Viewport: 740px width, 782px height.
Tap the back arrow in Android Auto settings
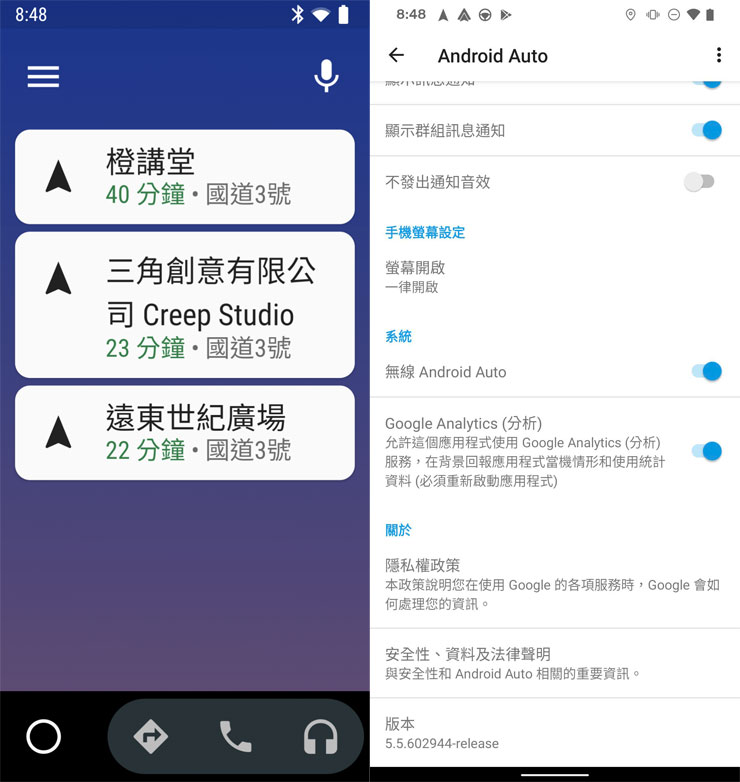(x=397, y=56)
